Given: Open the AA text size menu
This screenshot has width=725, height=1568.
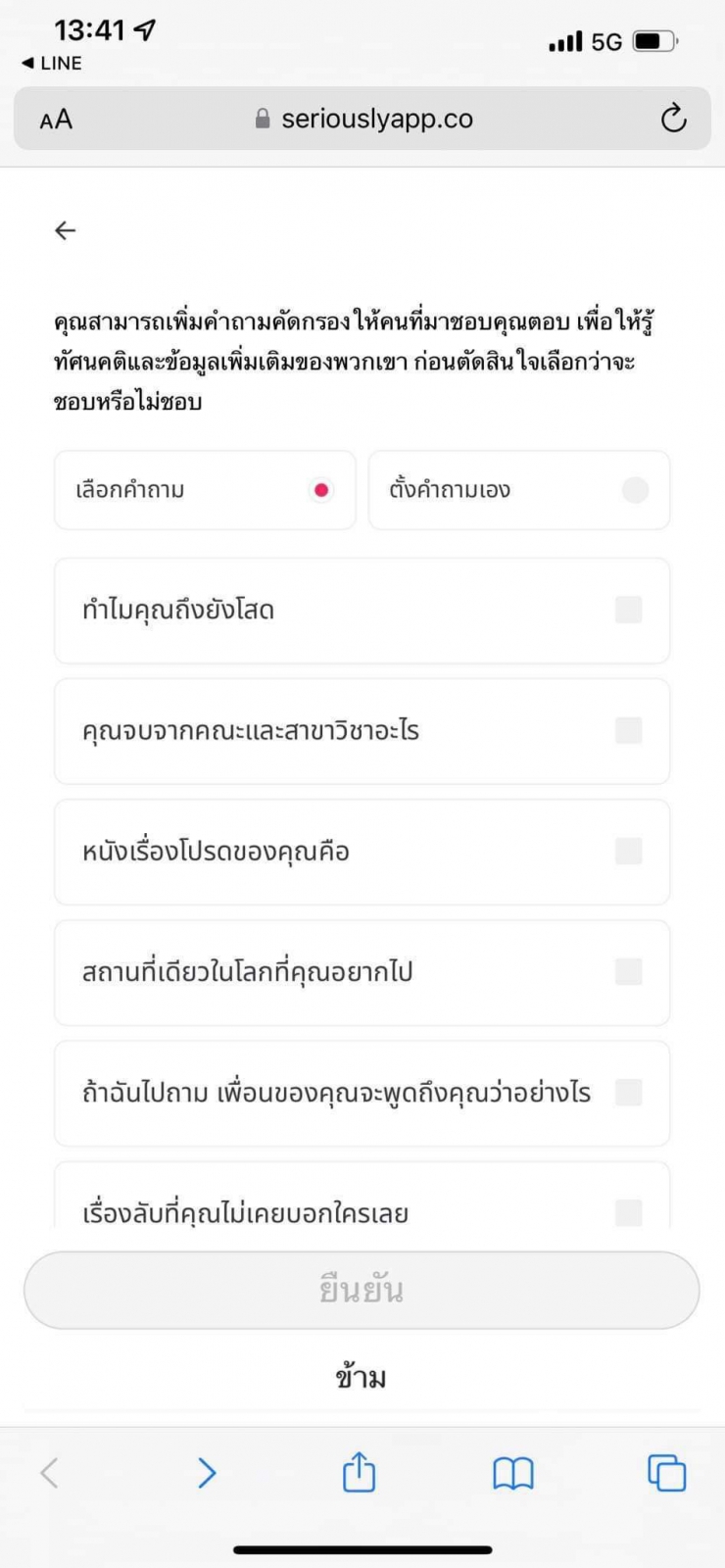Looking at the screenshot, I should pyautogui.click(x=56, y=120).
